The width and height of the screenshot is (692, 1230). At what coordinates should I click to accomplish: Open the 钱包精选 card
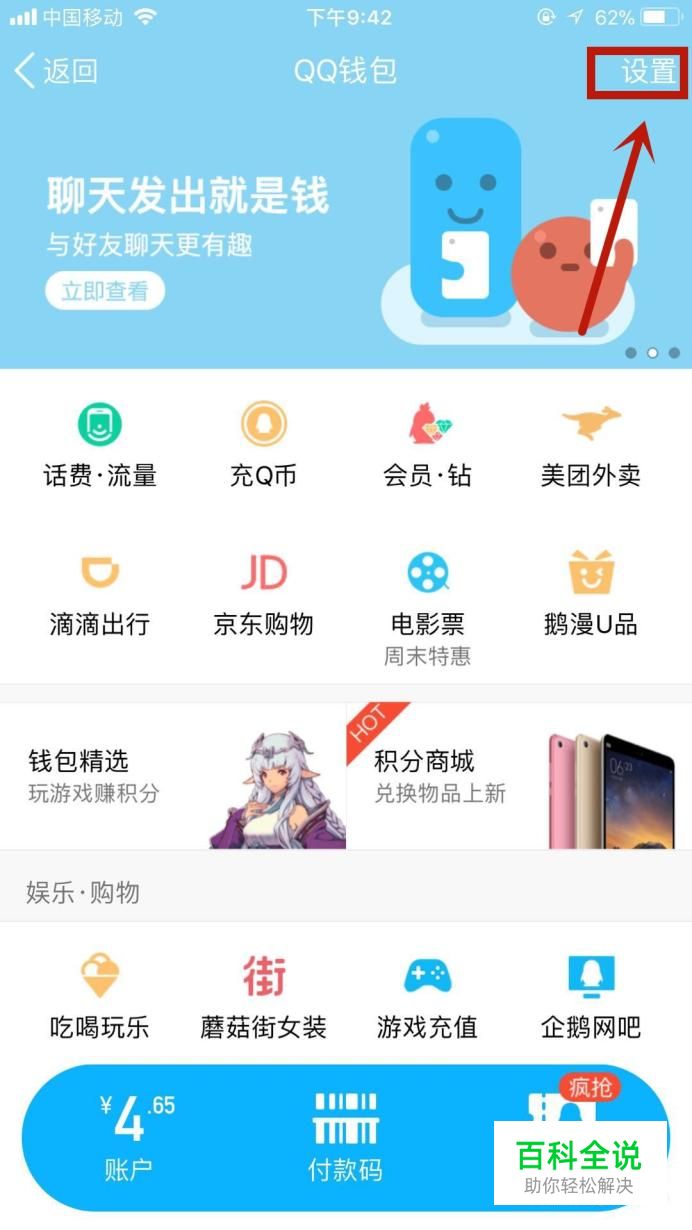coord(173,776)
